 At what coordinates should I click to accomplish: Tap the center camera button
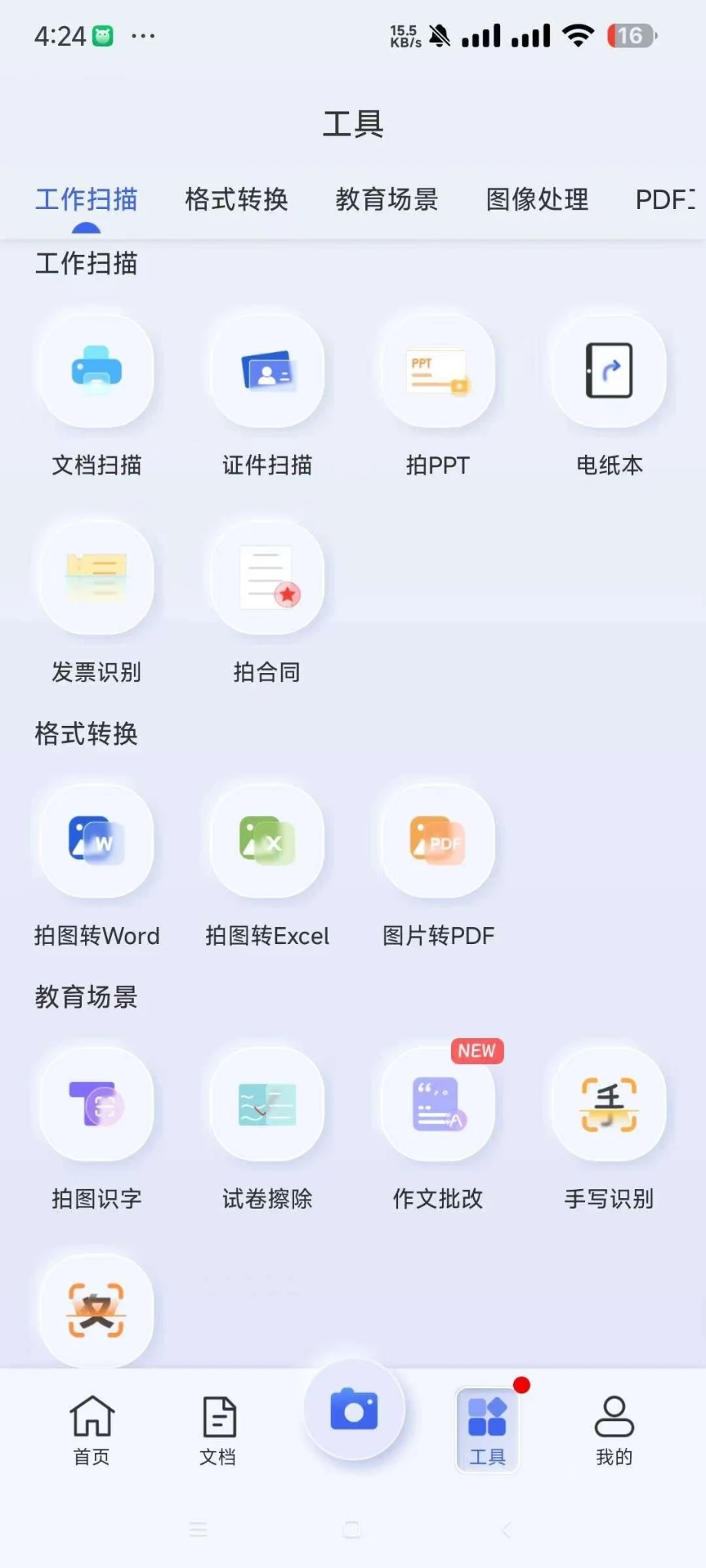point(354,1410)
